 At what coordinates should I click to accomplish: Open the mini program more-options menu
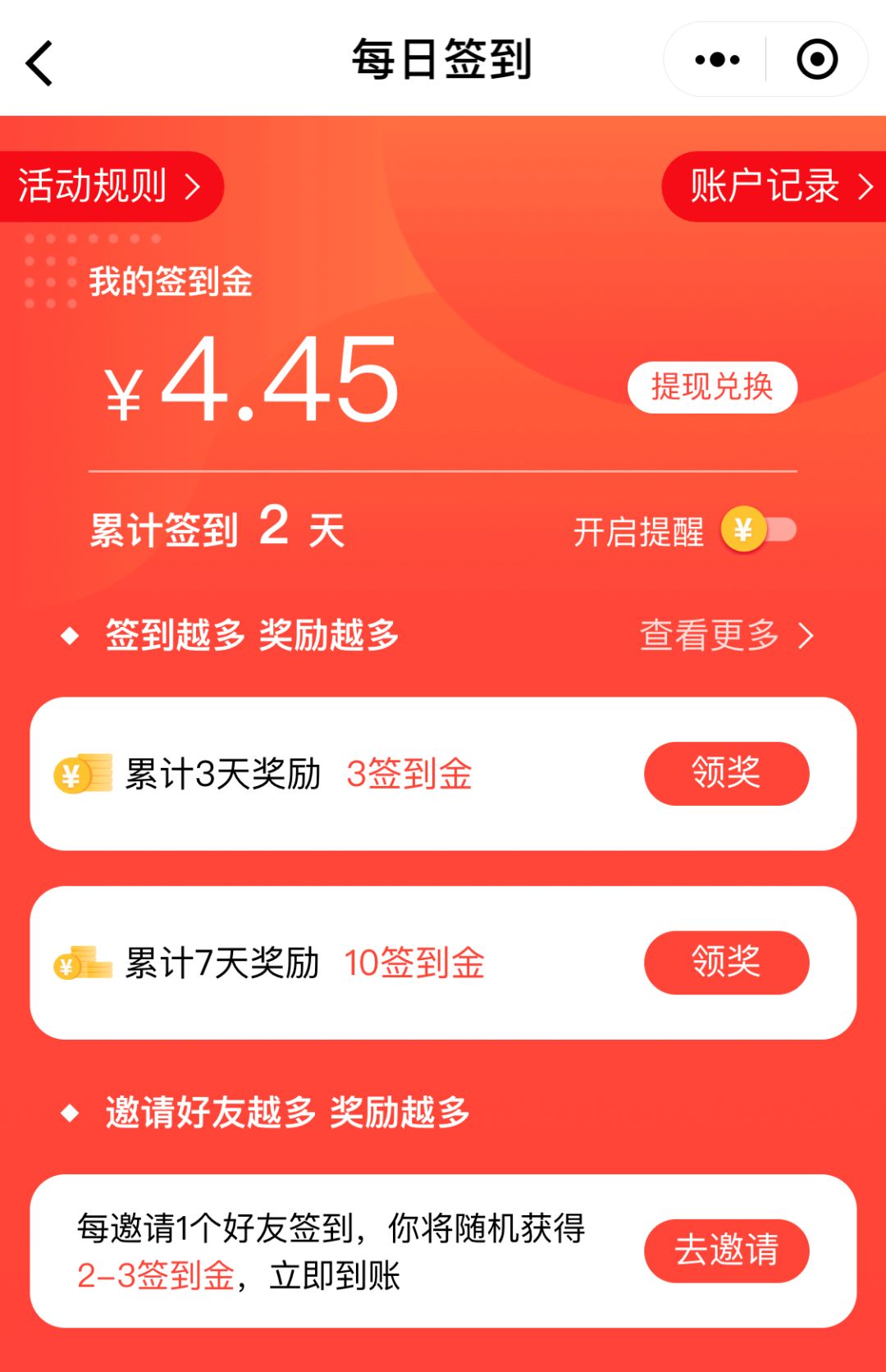pos(717,60)
